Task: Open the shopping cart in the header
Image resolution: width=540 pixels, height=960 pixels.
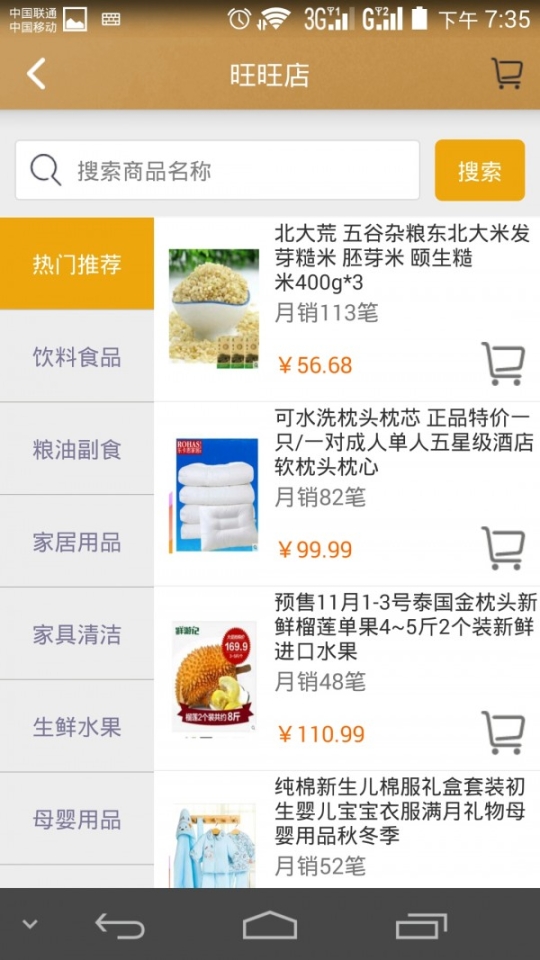Action: point(508,73)
